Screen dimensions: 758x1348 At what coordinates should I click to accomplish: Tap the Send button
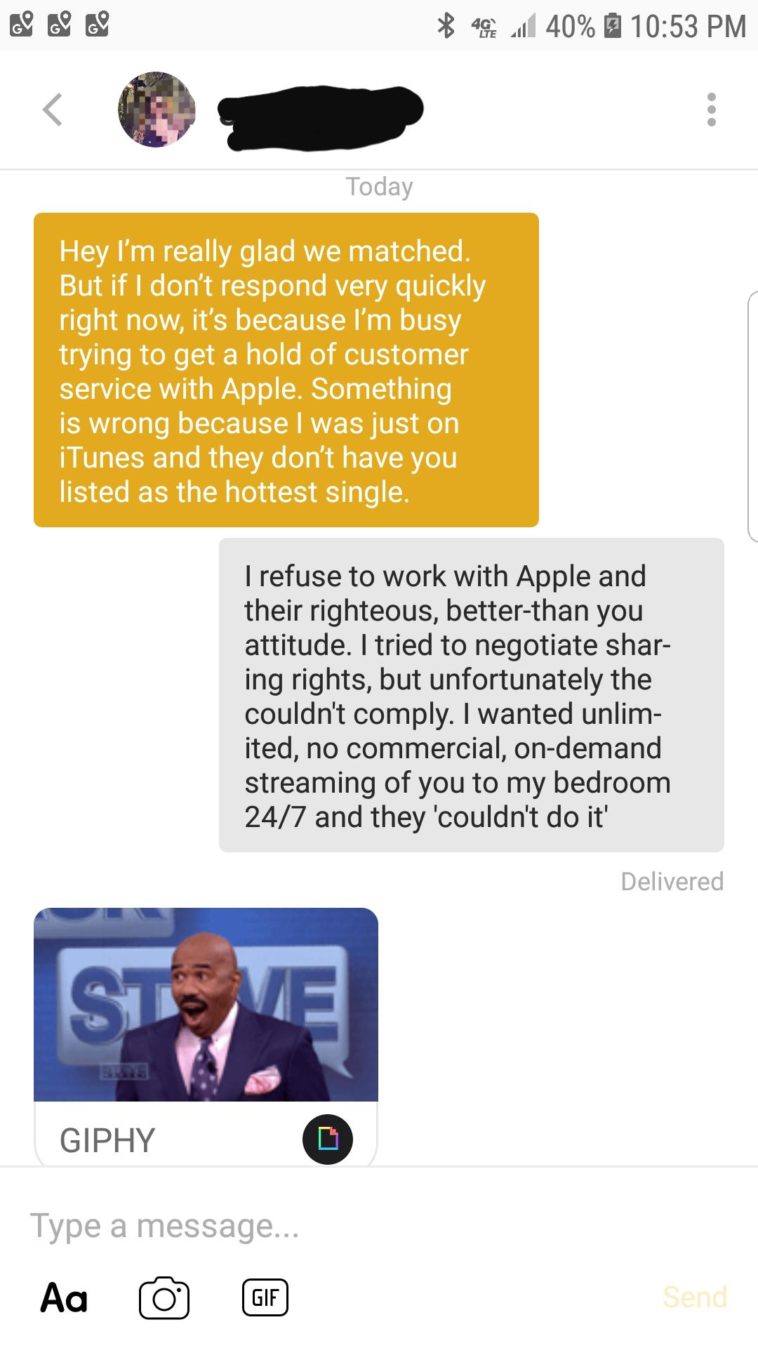[694, 1297]
